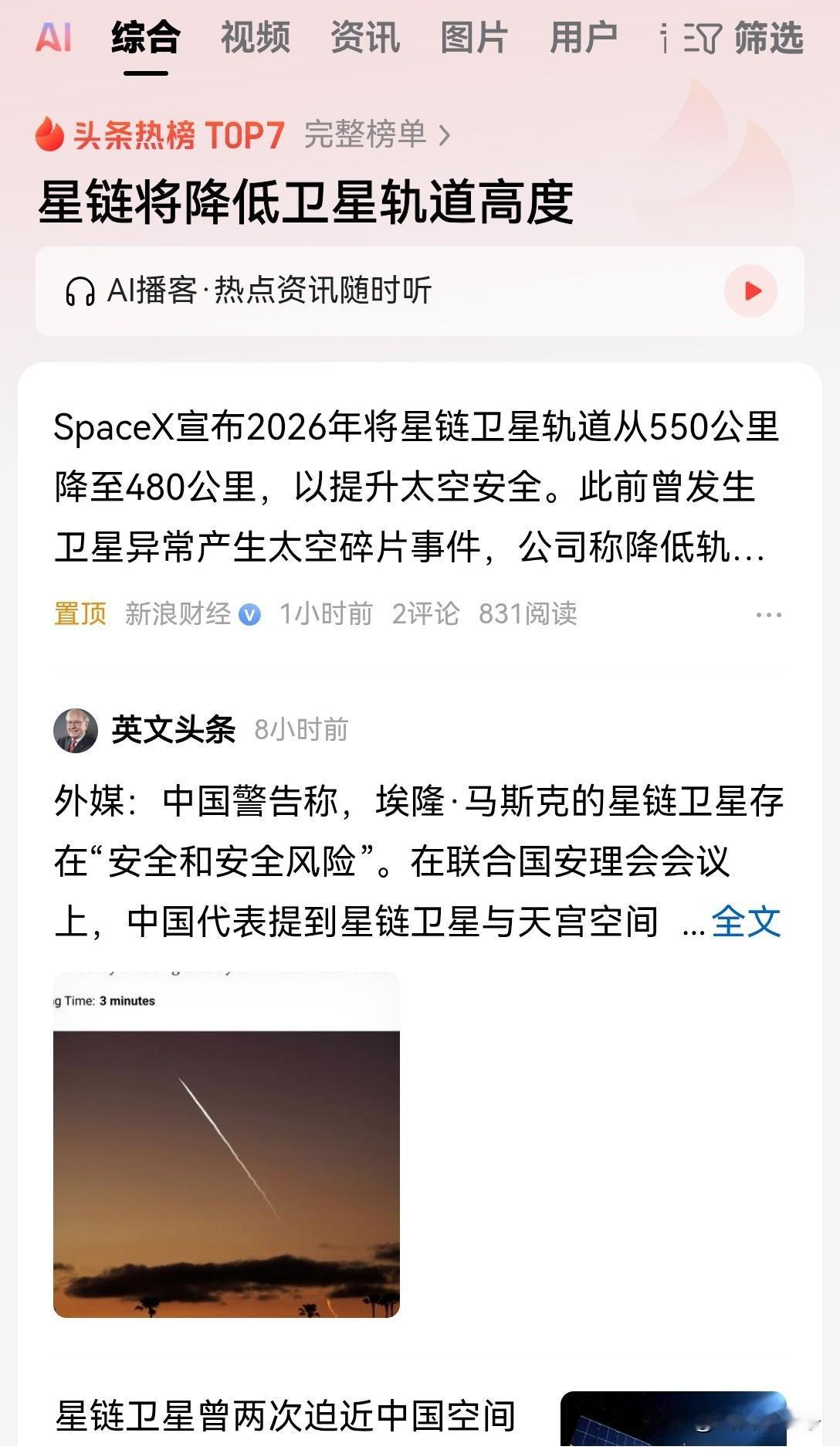Open the 2评论 comments section
The image size is (840, 1450).
[x=425, y=616]
